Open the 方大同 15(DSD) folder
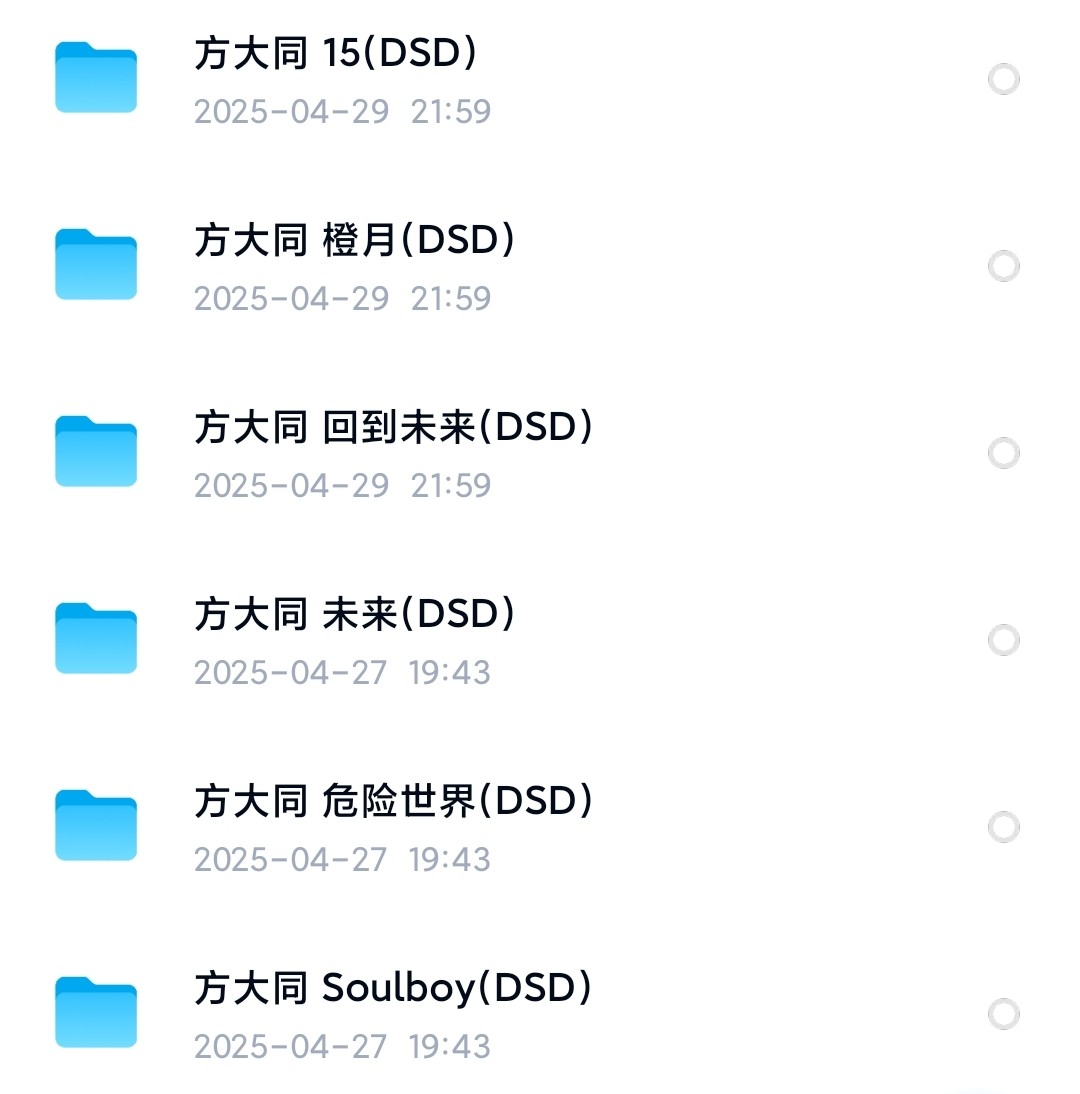1080x1094 pixels. (x=335, y=54)
